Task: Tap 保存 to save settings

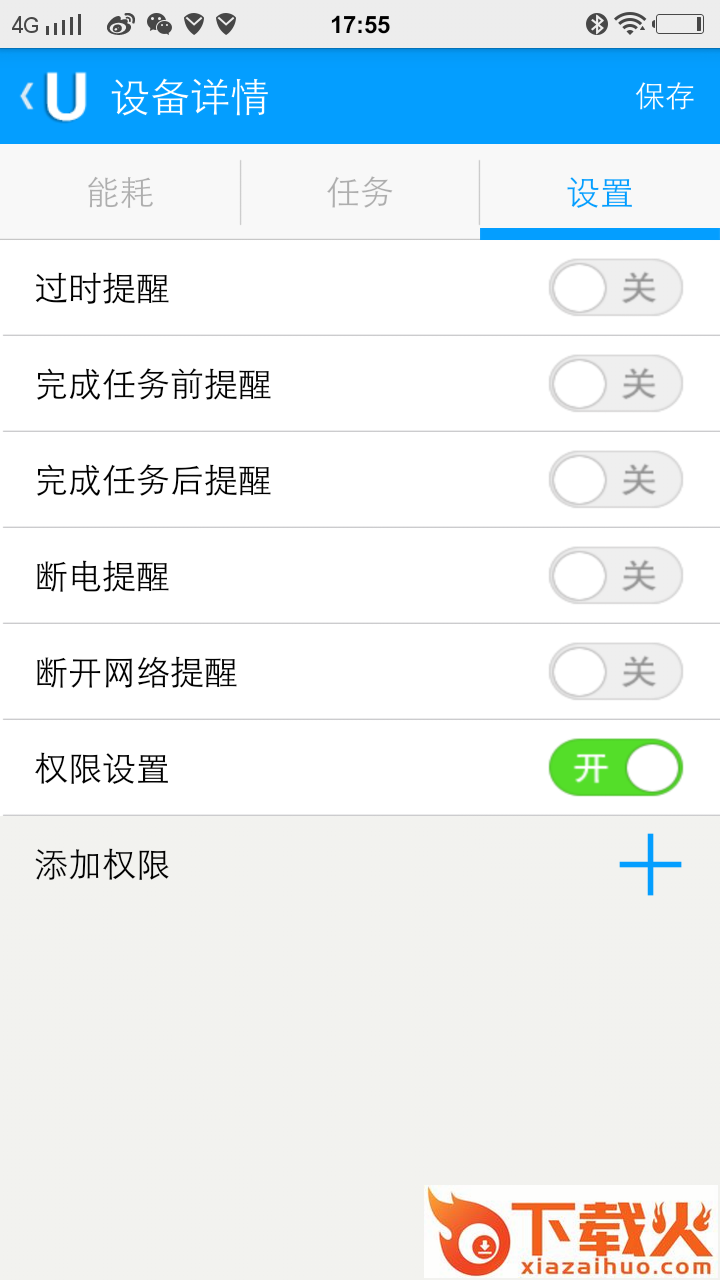Action: pyautogui.click(x=665, y=96)
